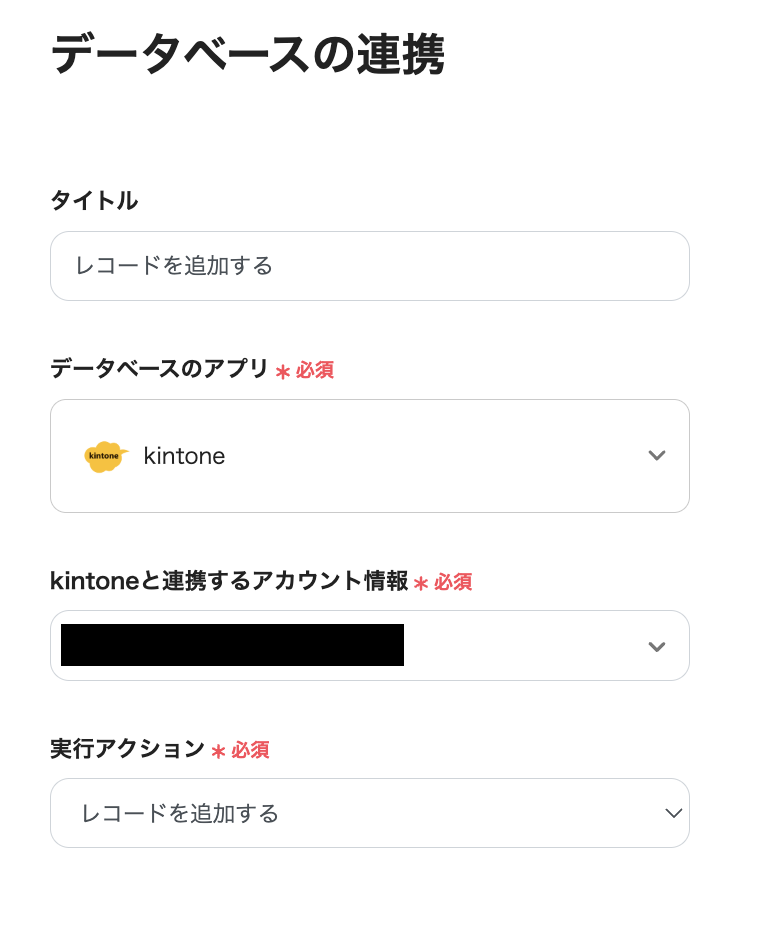The width and height of the screenshot is (768, 936).
Task: Click the chevron icon on the account dropdown
Action: tap(657, 646)
